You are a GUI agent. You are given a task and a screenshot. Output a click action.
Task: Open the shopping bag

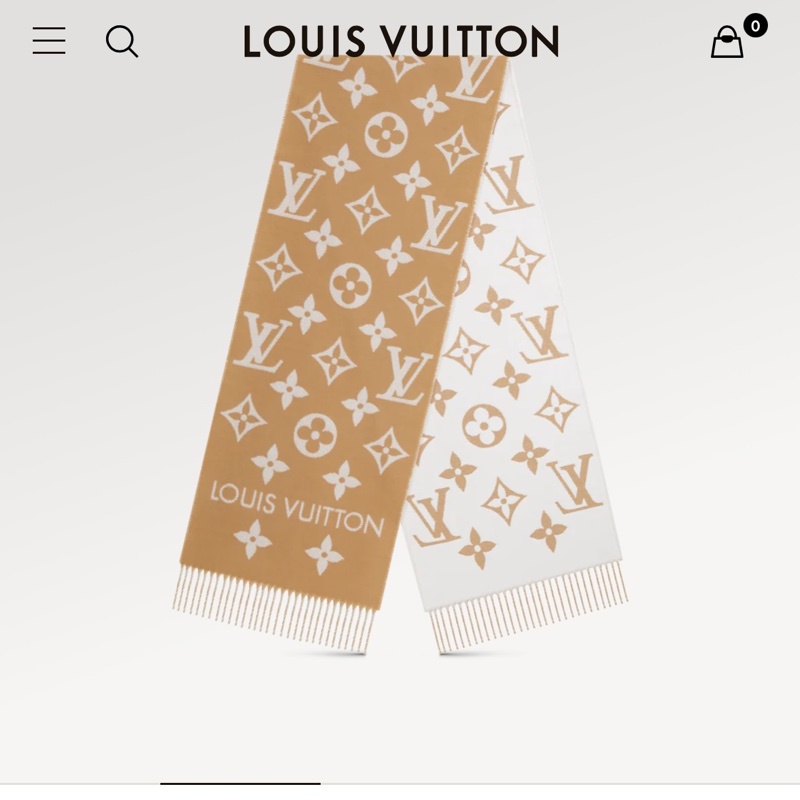click(x=728, y=42)
